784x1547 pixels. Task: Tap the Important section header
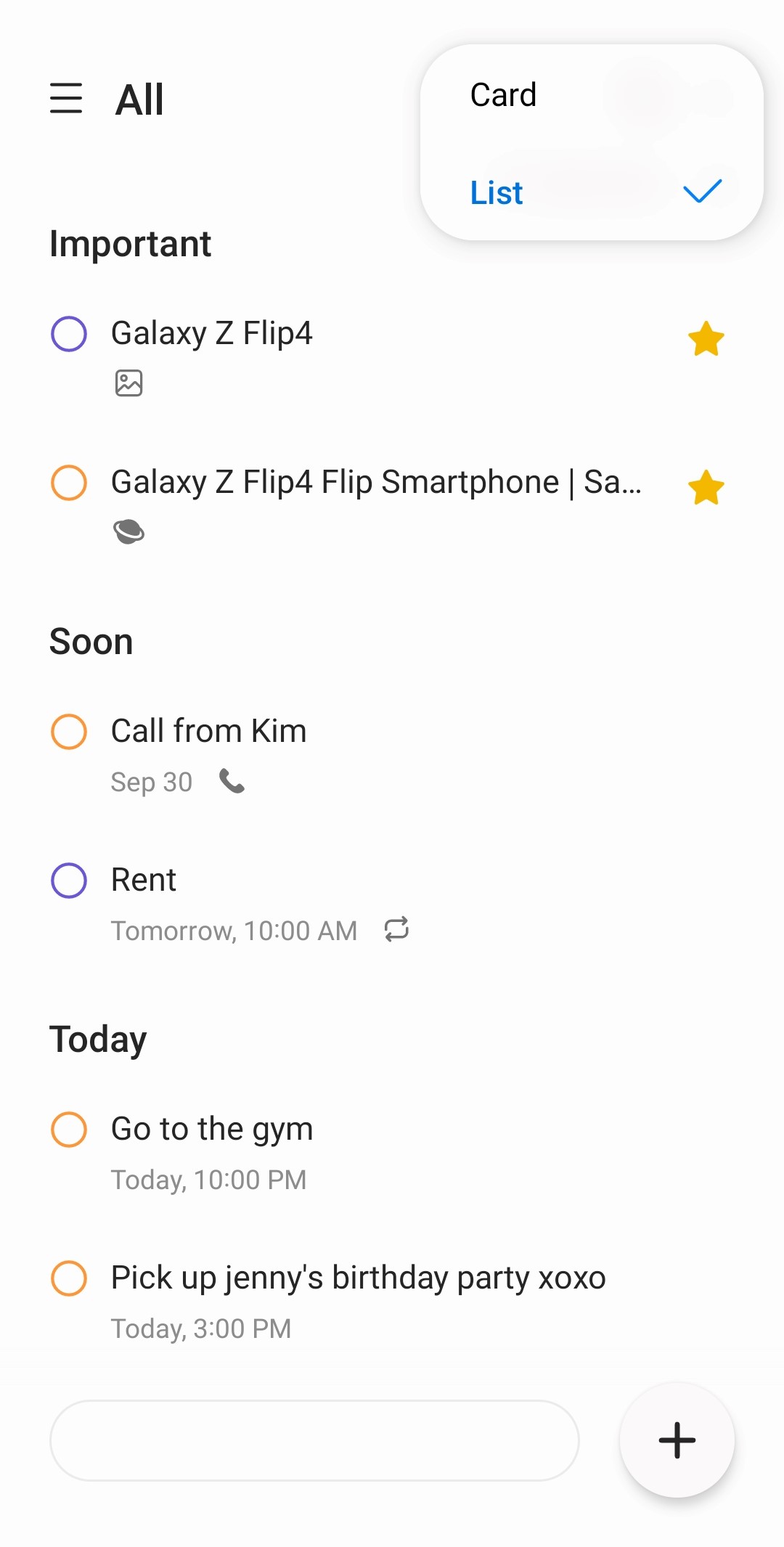point(131,243)
